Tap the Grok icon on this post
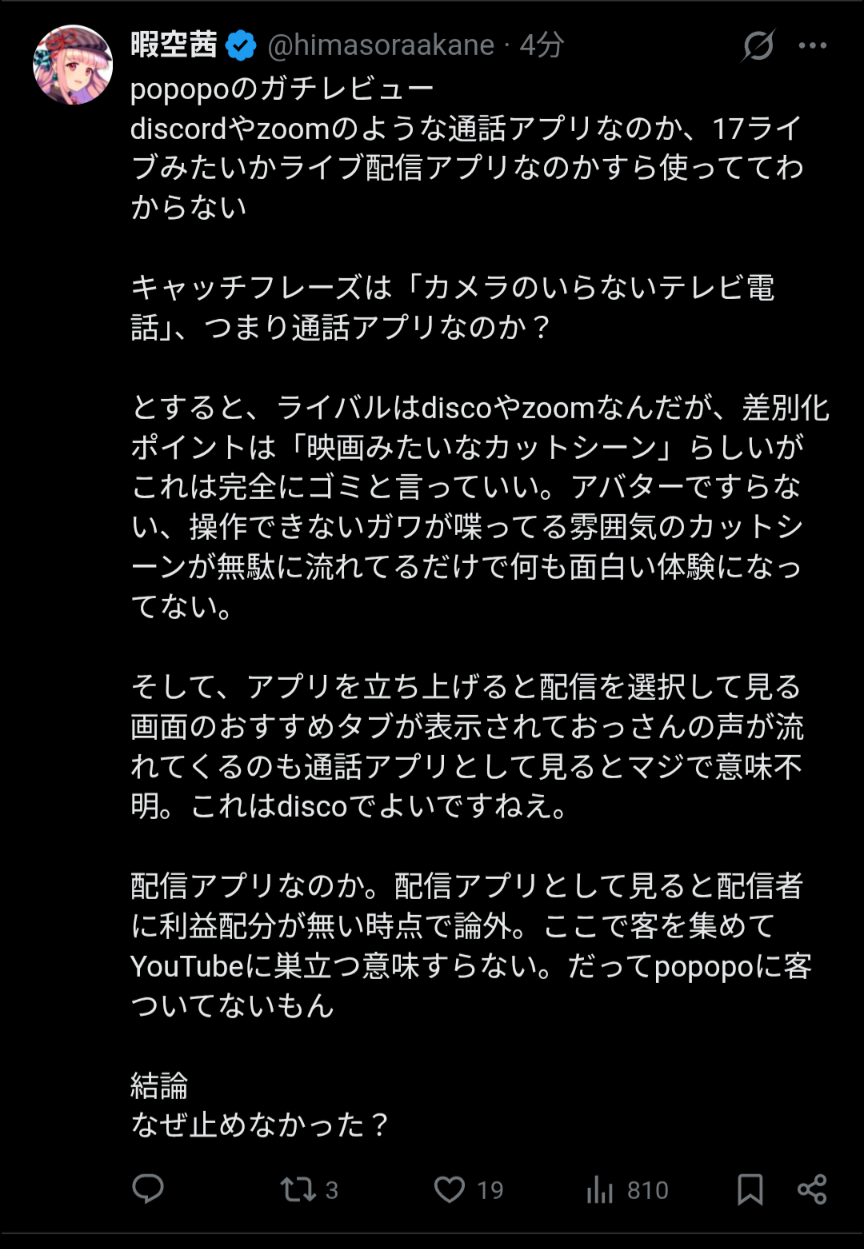The height and width of the screenshot is (1249, 864). click(759, 46)
